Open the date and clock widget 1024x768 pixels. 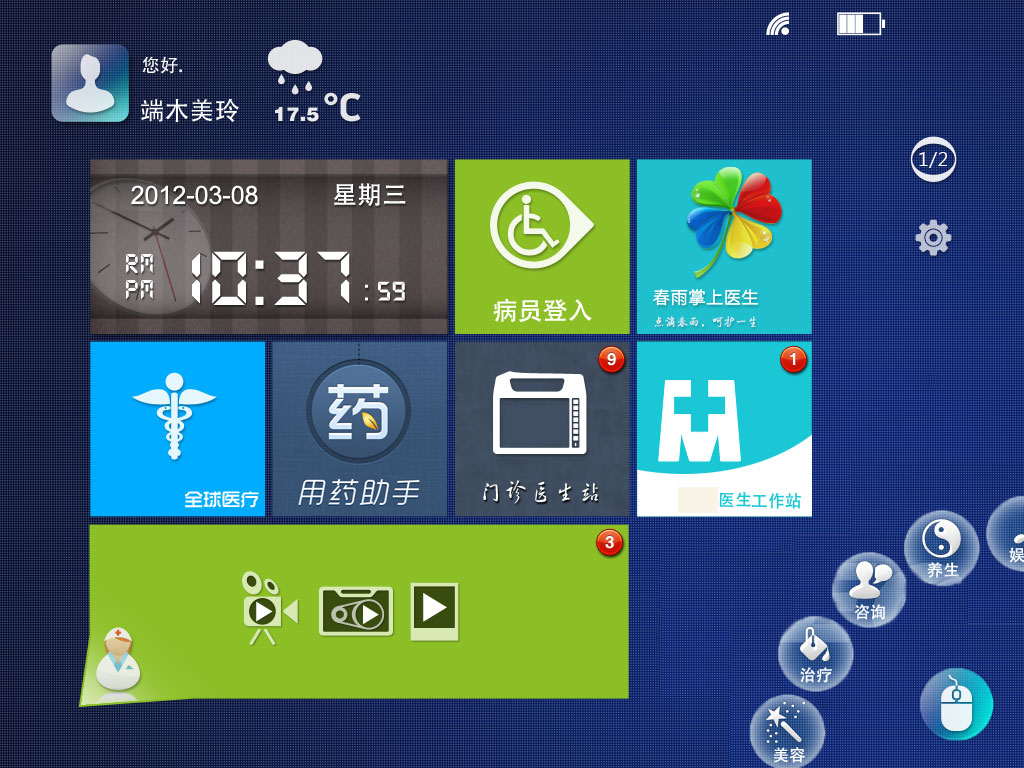[268, 246]
